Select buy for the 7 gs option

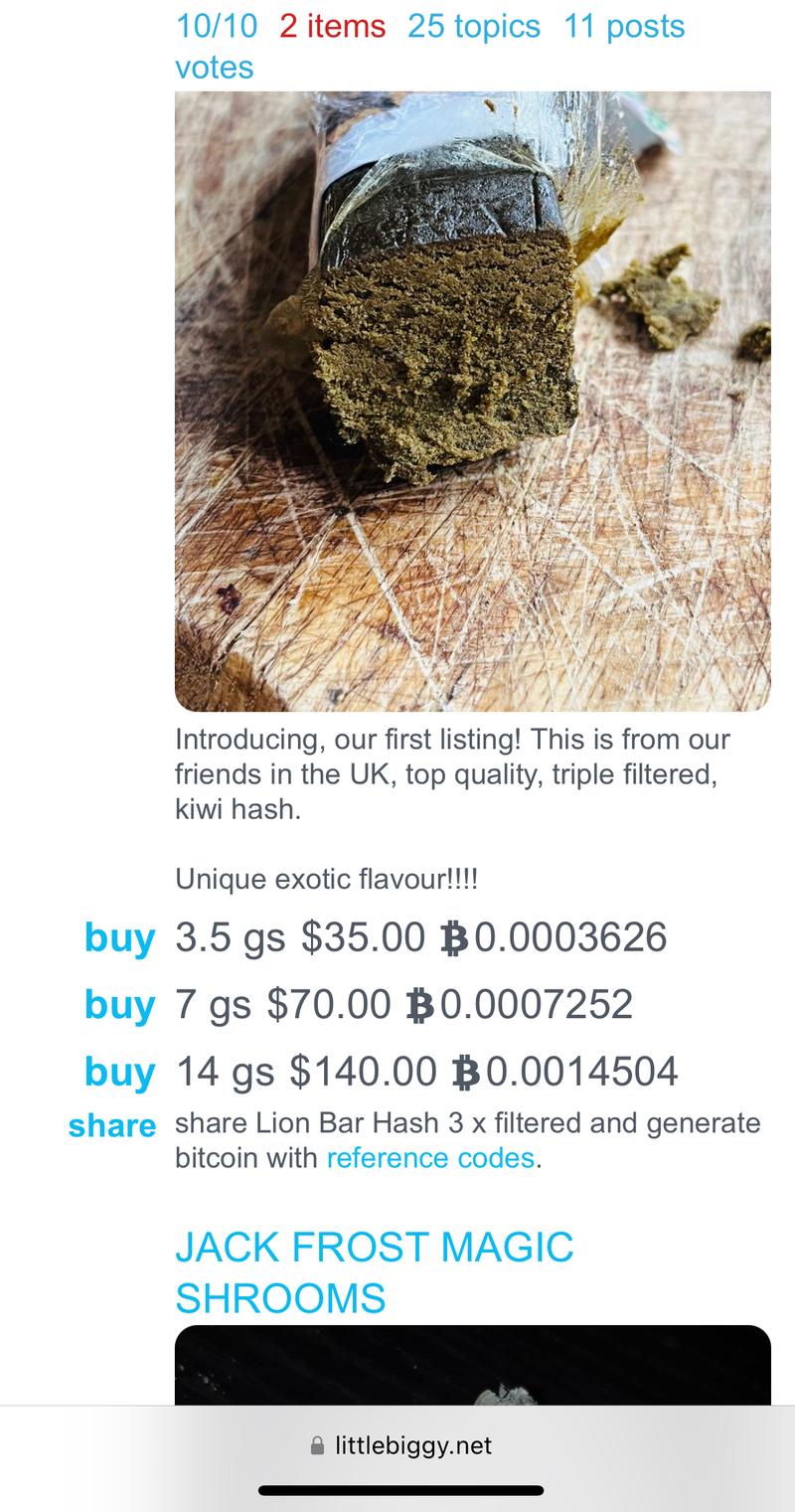pyautogui.click(x=120, y=1005)
